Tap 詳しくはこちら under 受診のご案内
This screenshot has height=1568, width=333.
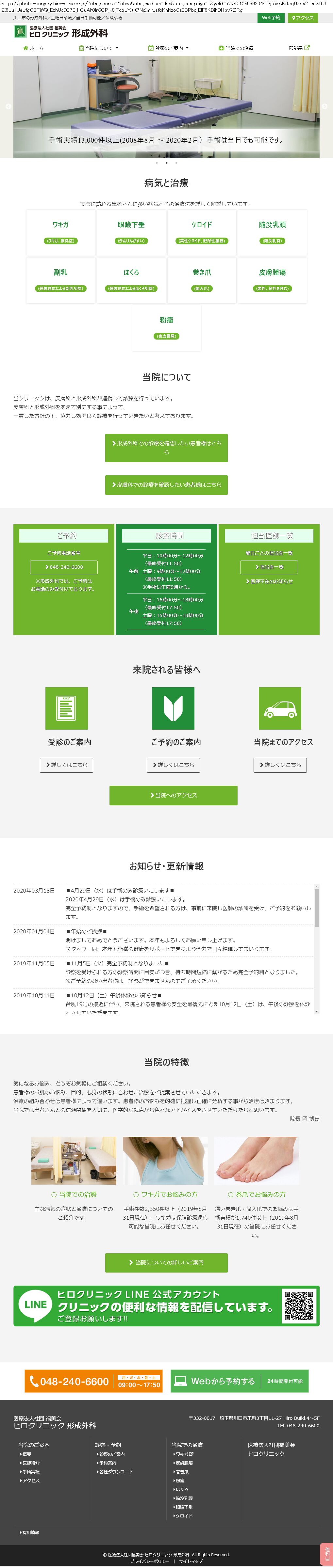(x=66, y=765)
